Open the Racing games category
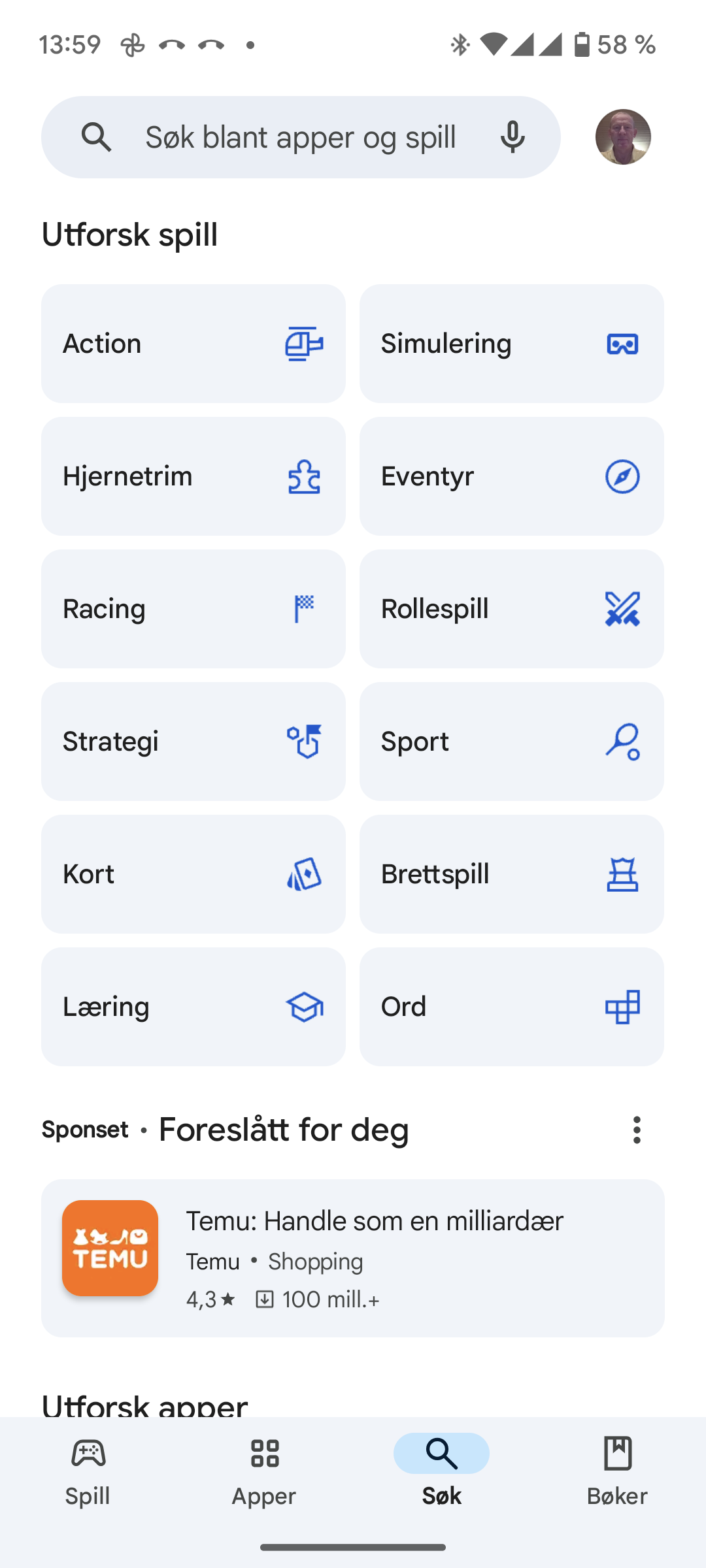706x1568 pixels. [x=193, y=608]
